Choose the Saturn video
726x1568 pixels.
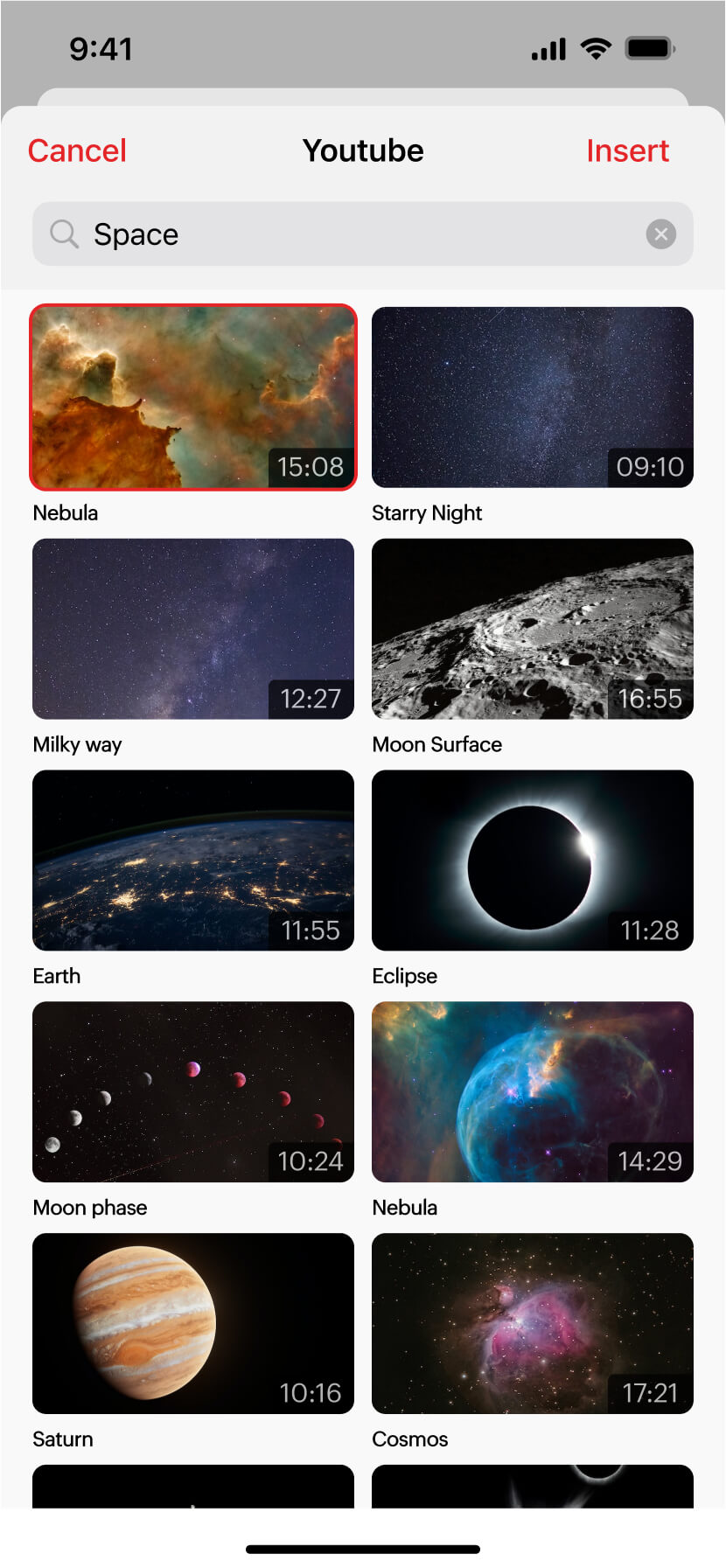pyautogui.click(x=193, y=1323)
